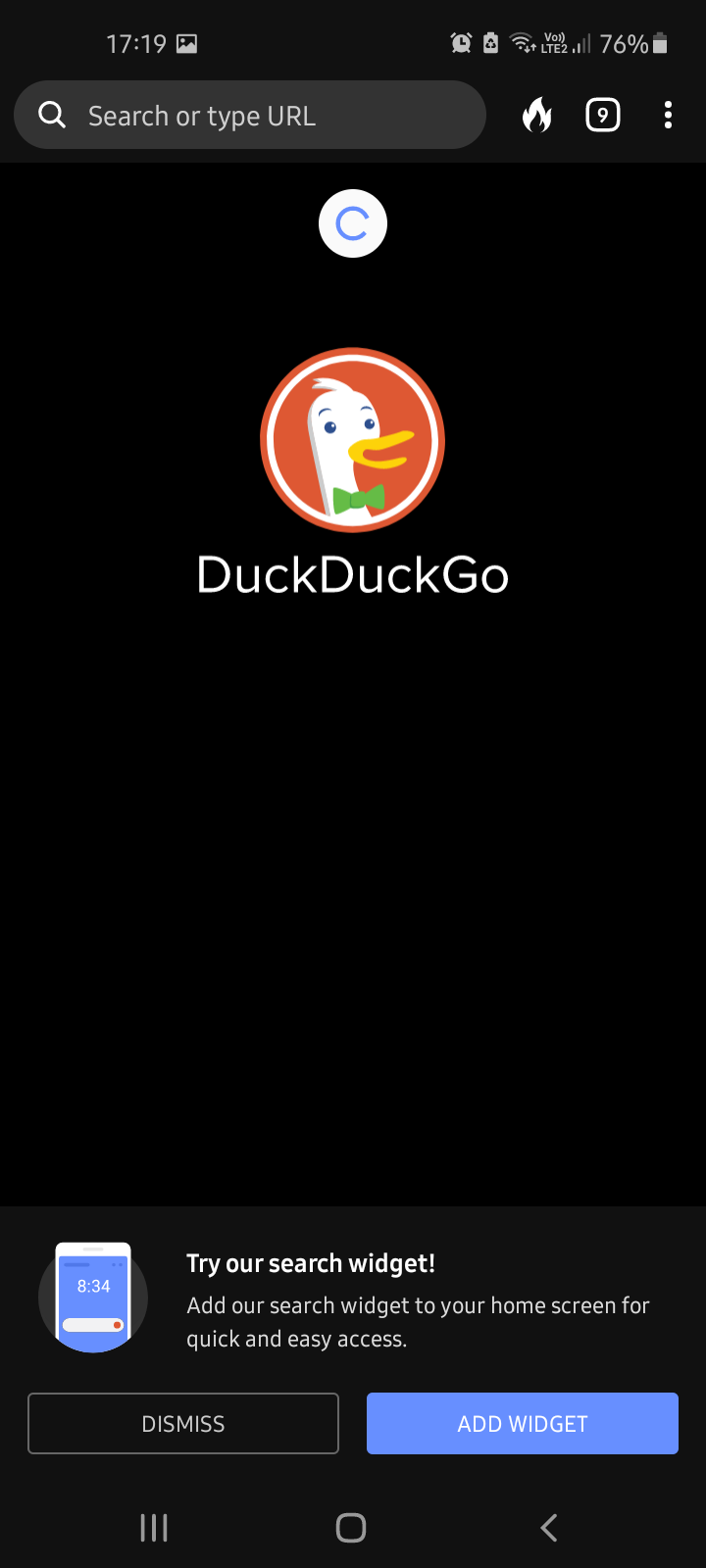Tap the Search or type URL field
Screen dimensions: 706x1568
point(250,116)
